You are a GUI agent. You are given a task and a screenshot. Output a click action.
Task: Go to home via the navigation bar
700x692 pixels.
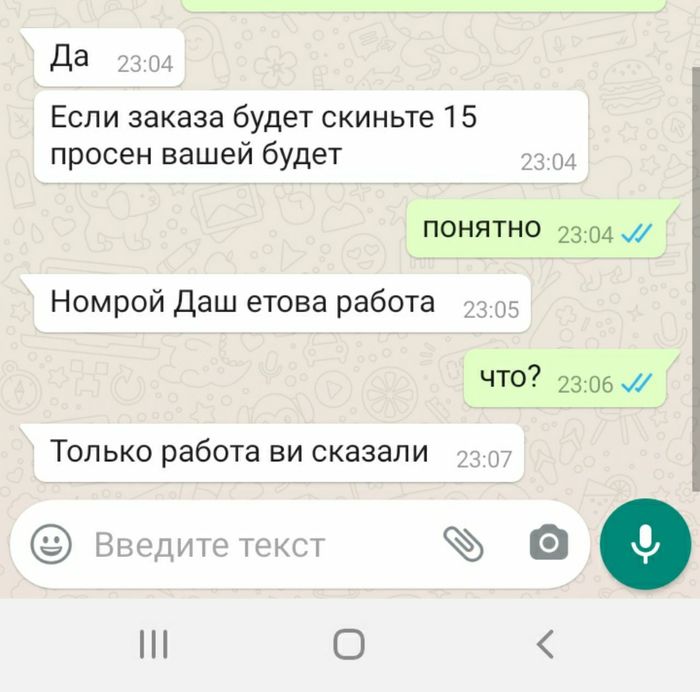[348, 645]
